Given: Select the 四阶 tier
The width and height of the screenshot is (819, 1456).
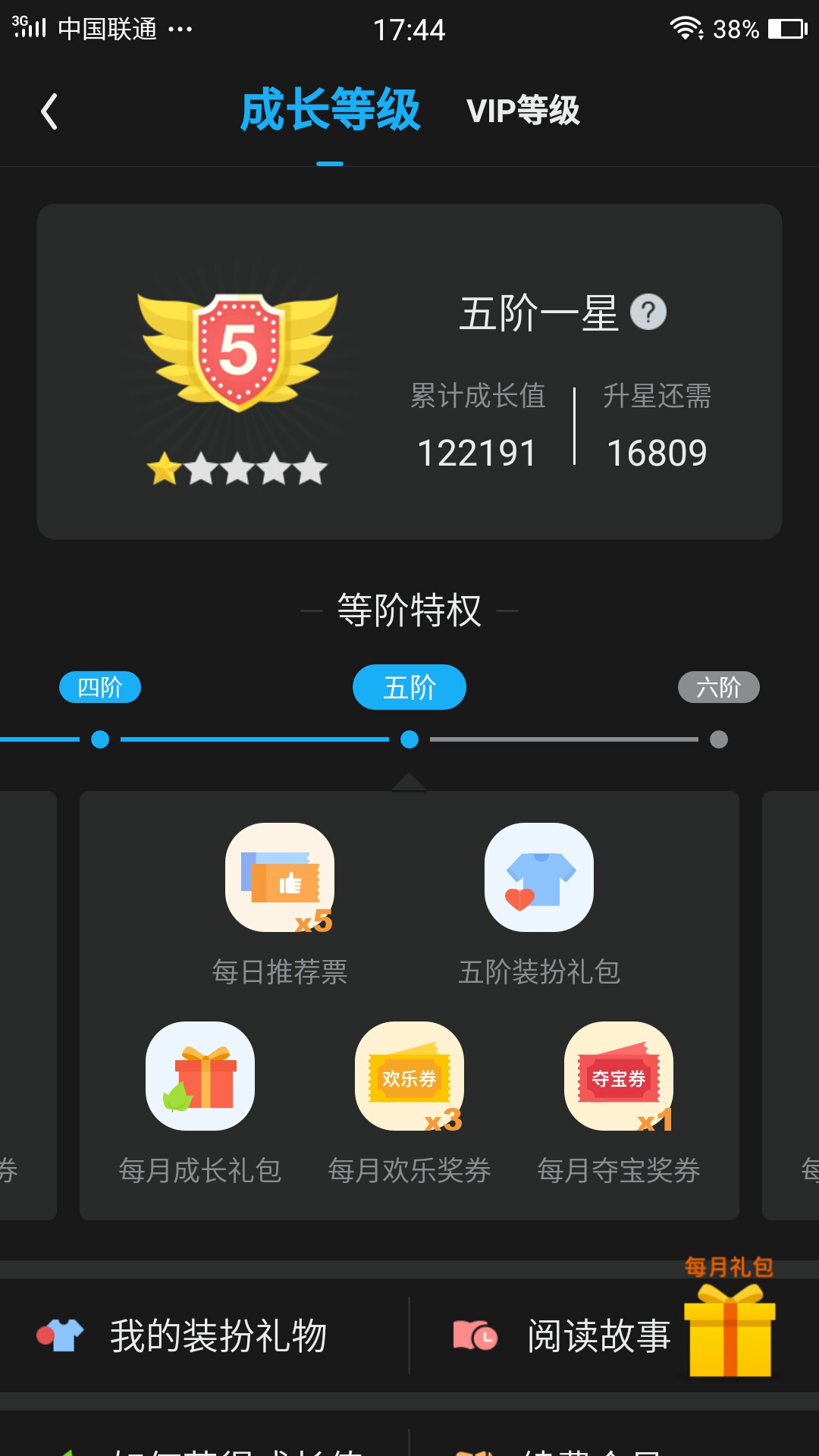Looking at the screenshot, I should [x=100, y=688].
